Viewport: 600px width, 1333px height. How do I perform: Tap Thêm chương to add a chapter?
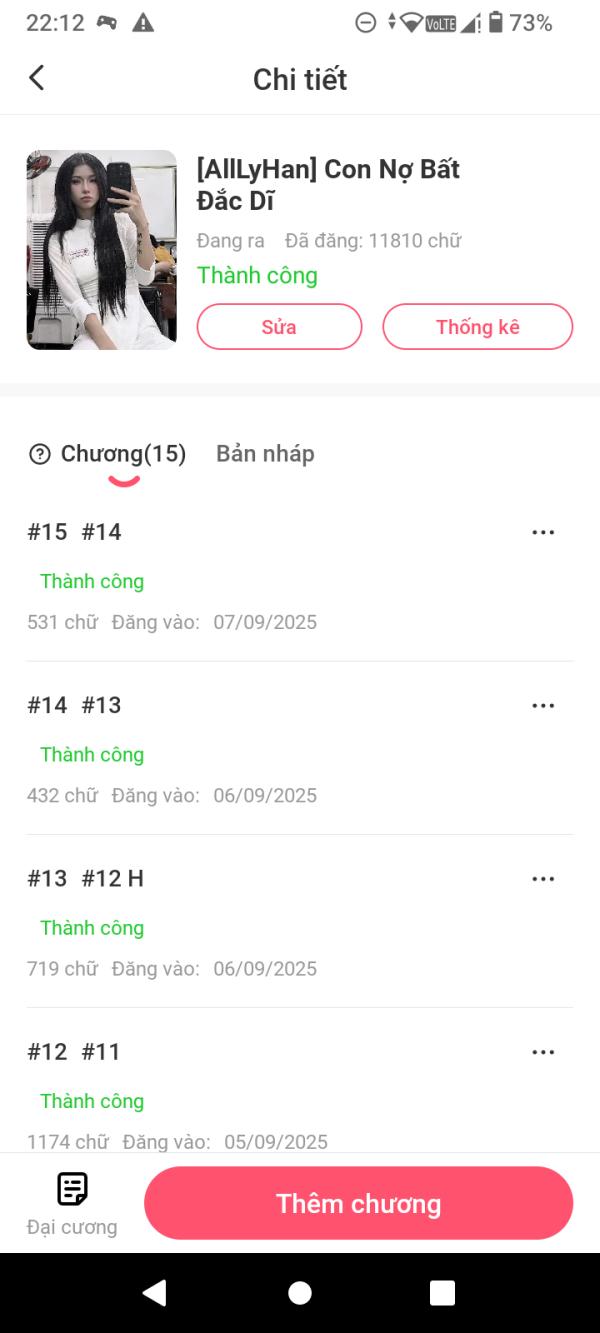tap(358, 1203)
